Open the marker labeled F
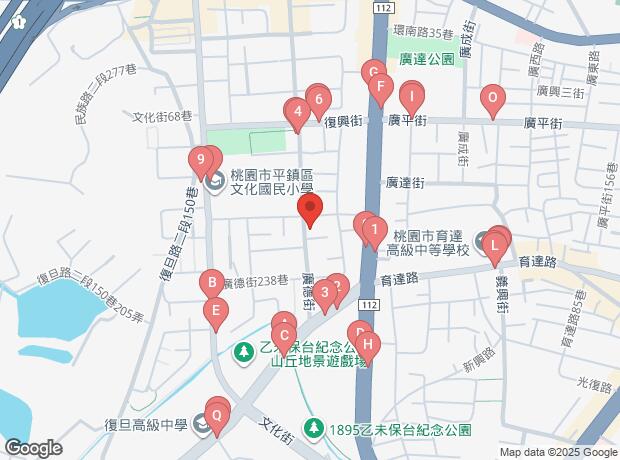 (379, 88)
